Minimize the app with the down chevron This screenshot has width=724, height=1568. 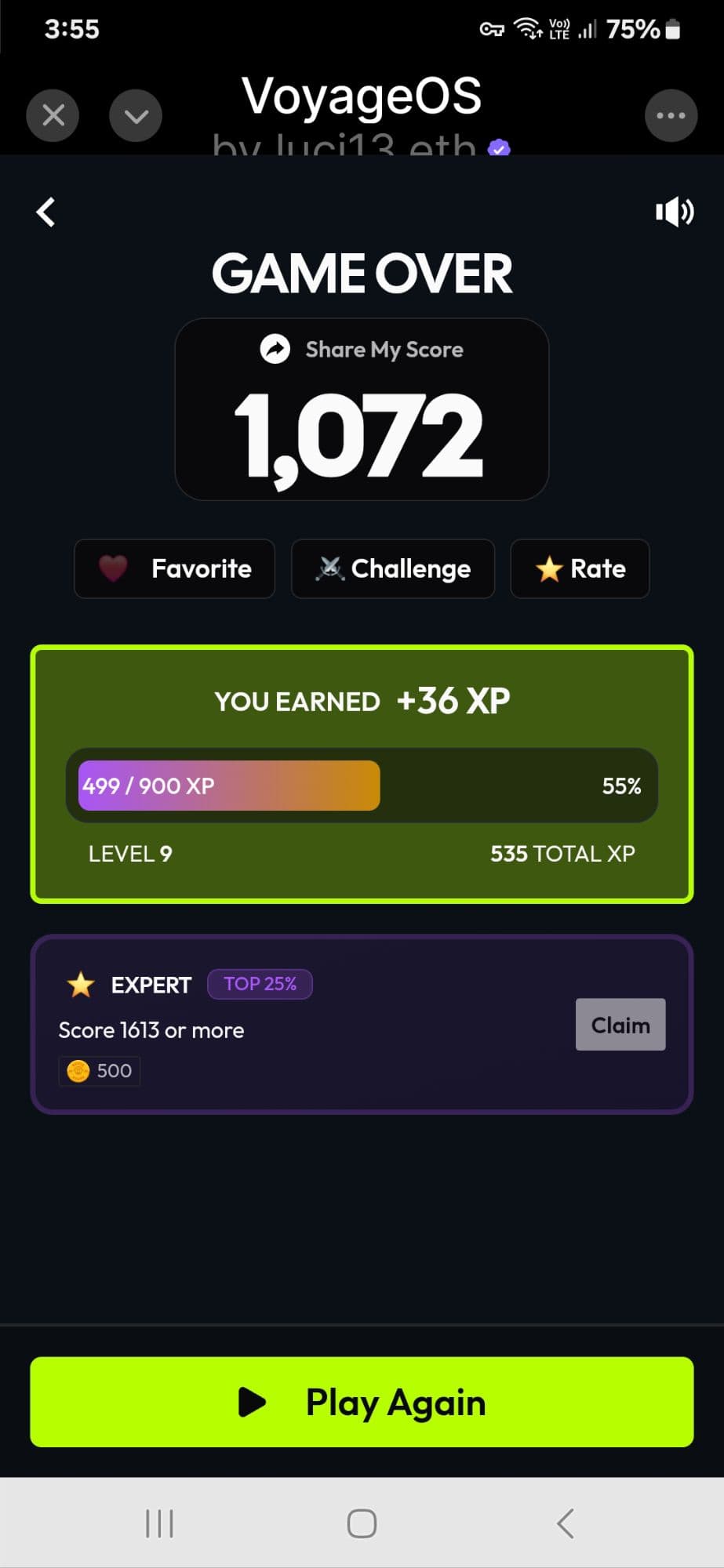tap(136, 116)
